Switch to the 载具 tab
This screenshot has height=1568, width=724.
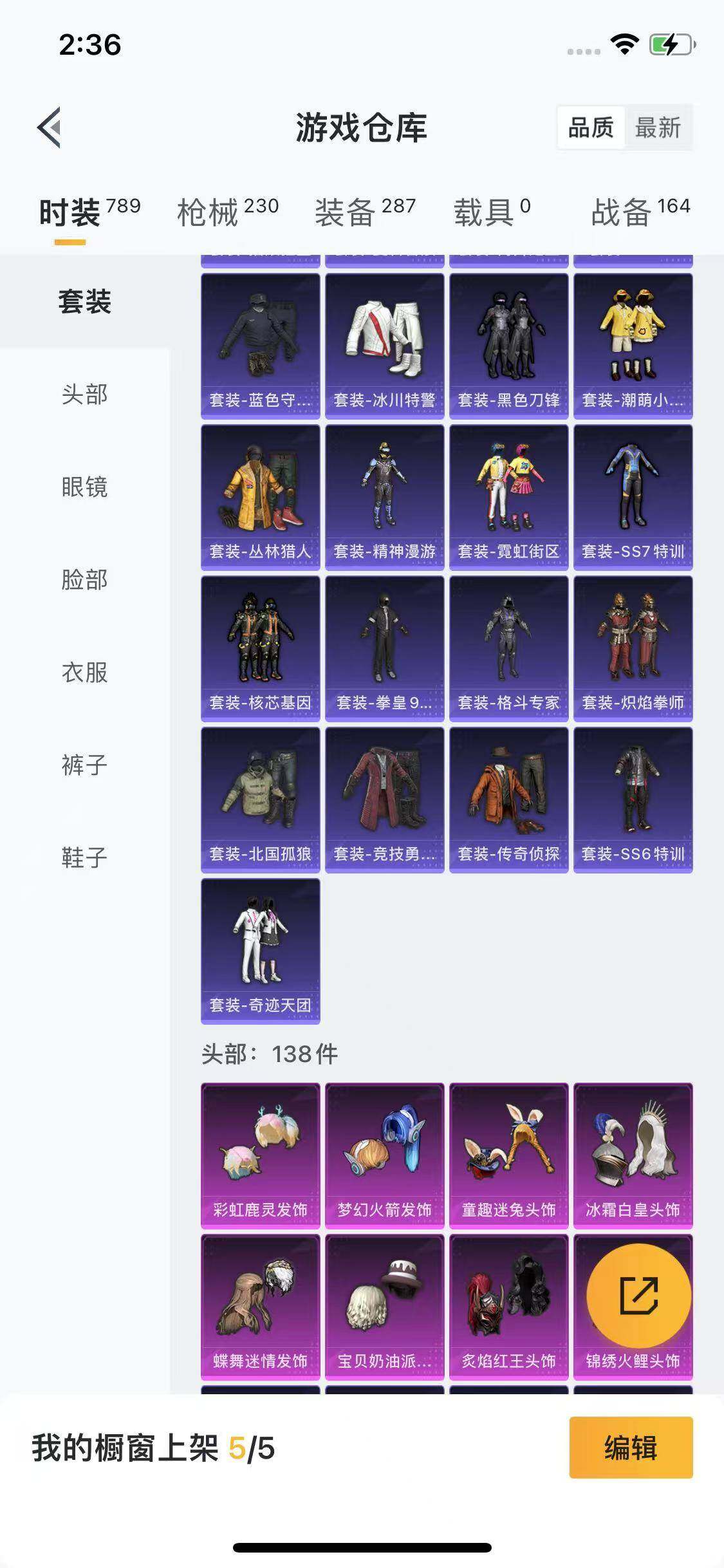(492, 212)
